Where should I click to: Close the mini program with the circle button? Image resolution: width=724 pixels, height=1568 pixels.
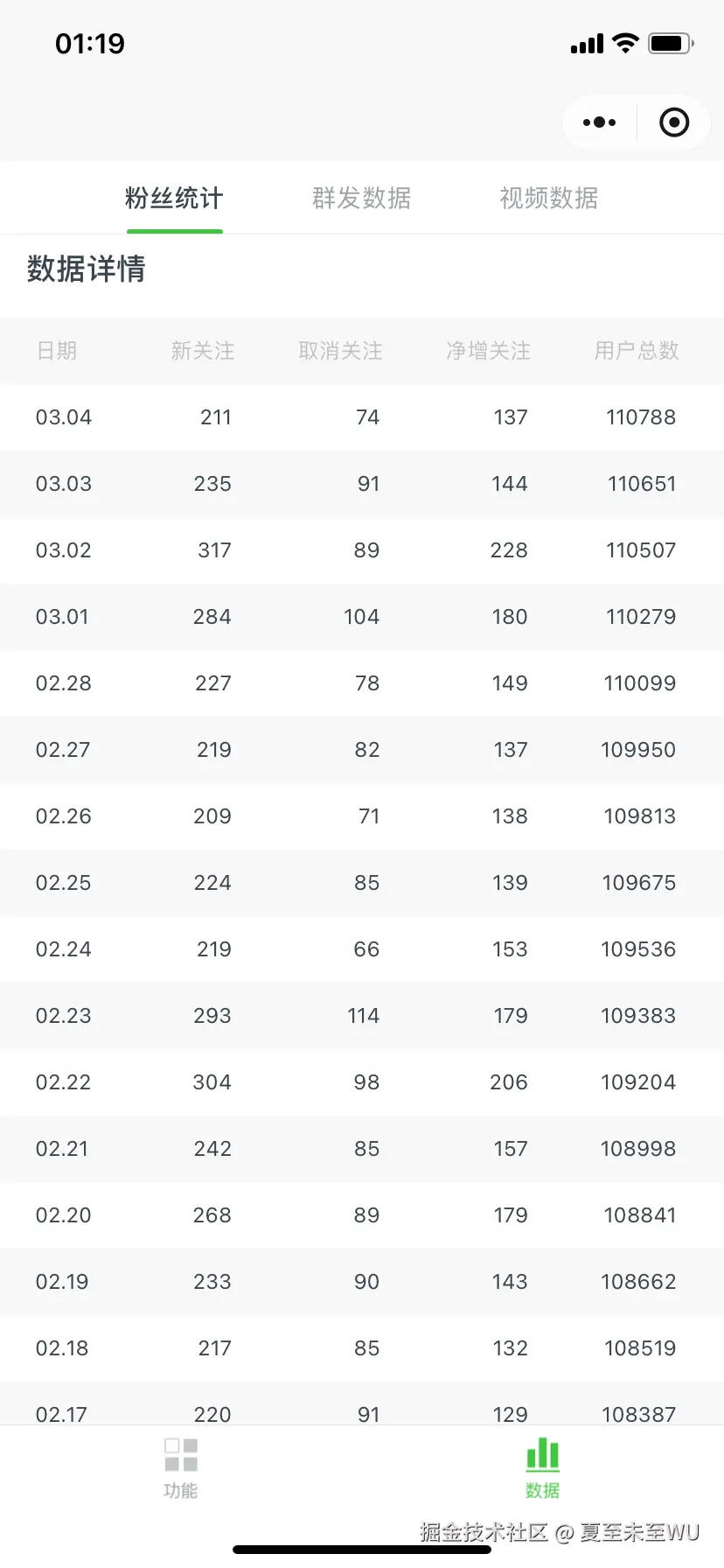pyautogui.click(x=673, y=122)
